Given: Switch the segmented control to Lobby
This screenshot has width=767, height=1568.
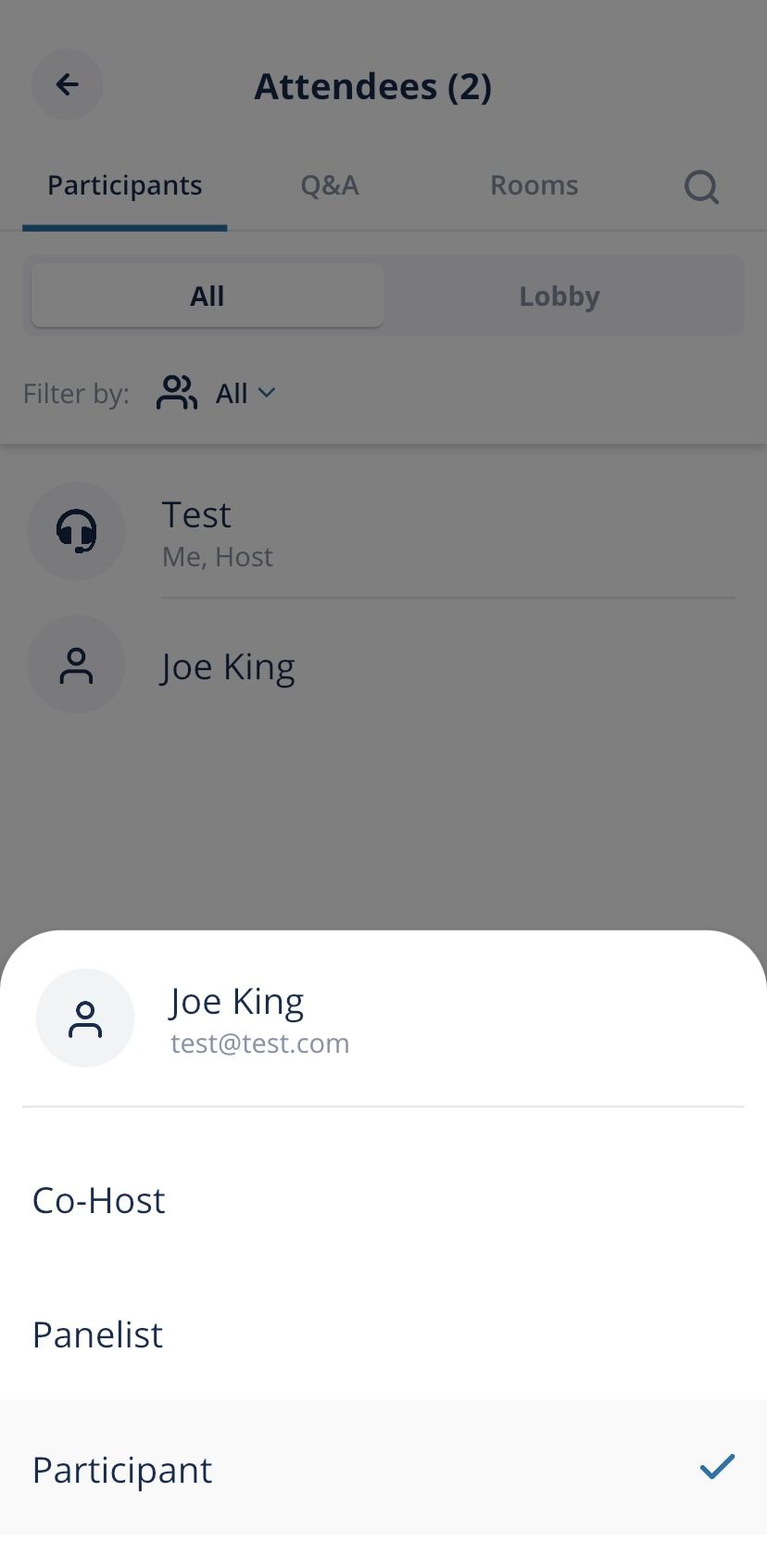Looking at the screenshot, I should [560, 295].
